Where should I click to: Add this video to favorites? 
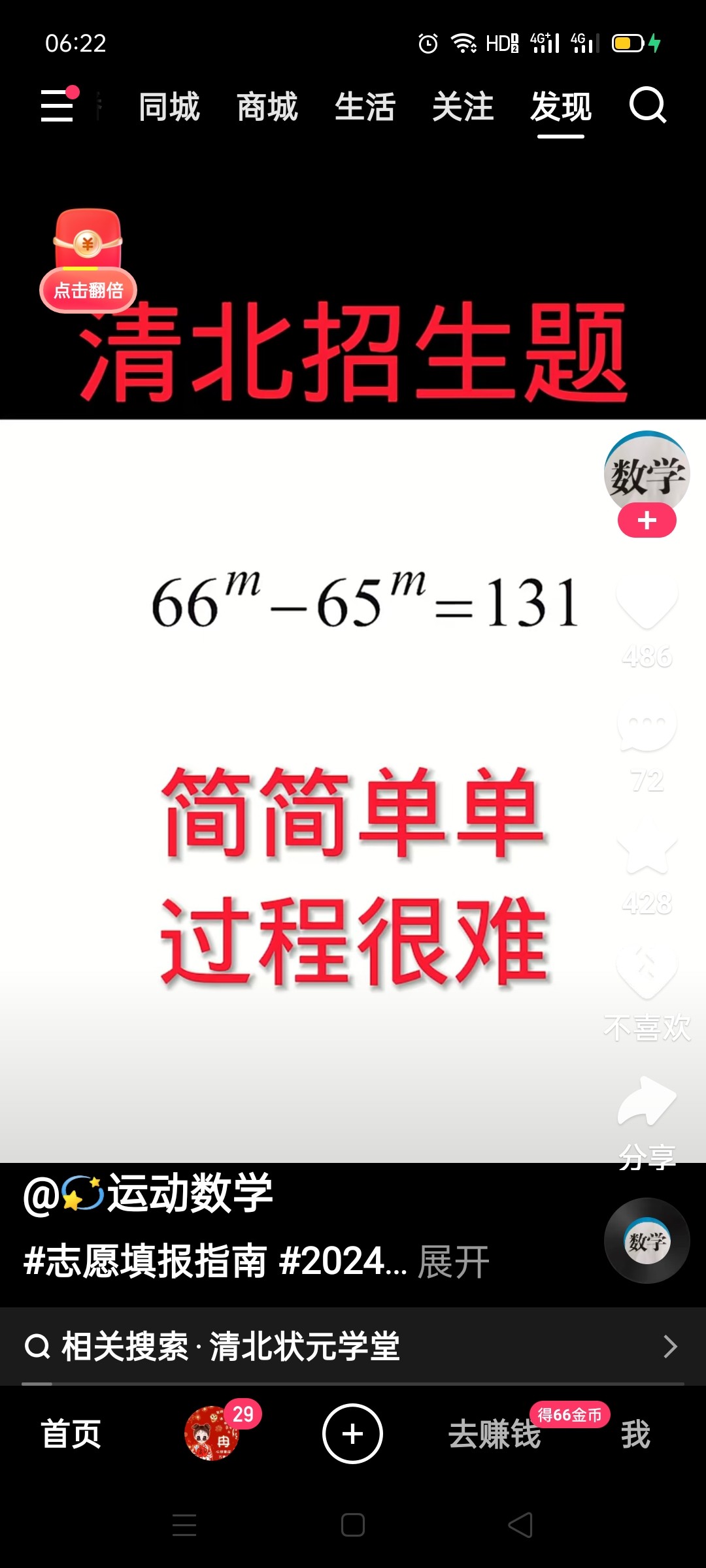point(647,849)
